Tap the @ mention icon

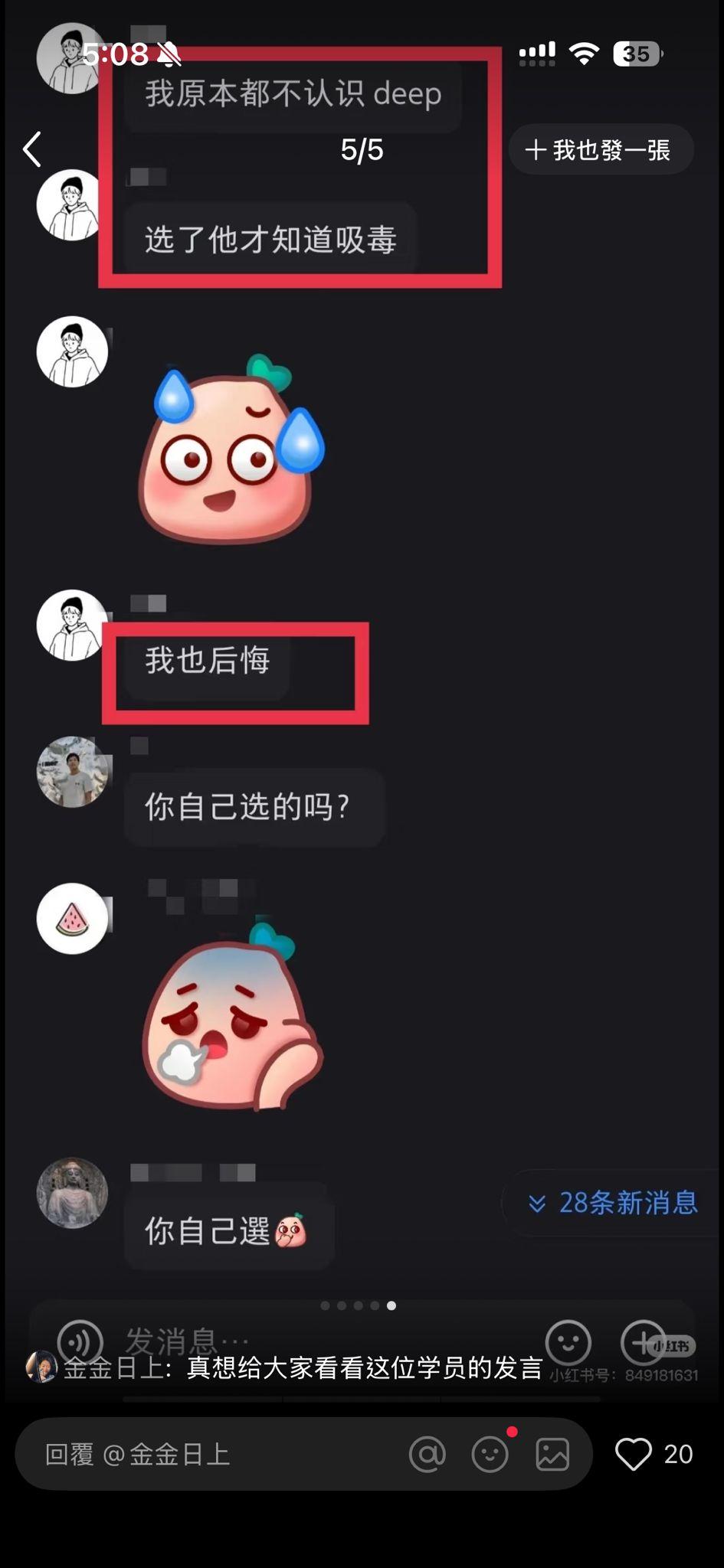428,1454
